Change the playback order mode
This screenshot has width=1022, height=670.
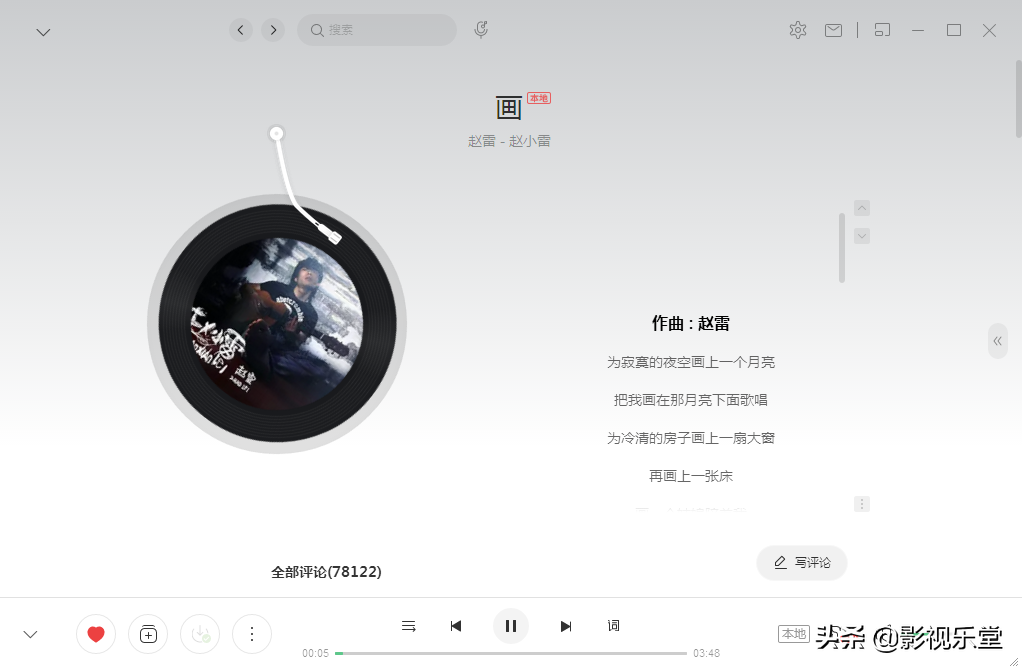[408, 626]
